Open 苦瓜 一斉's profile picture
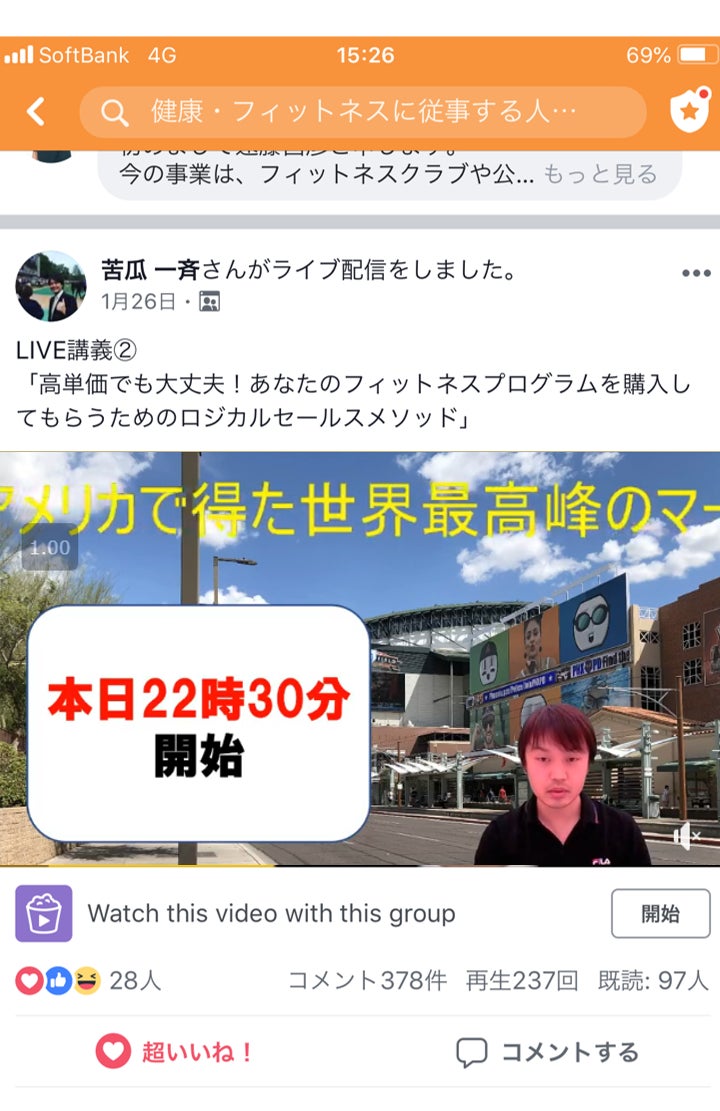 (50, 286)
